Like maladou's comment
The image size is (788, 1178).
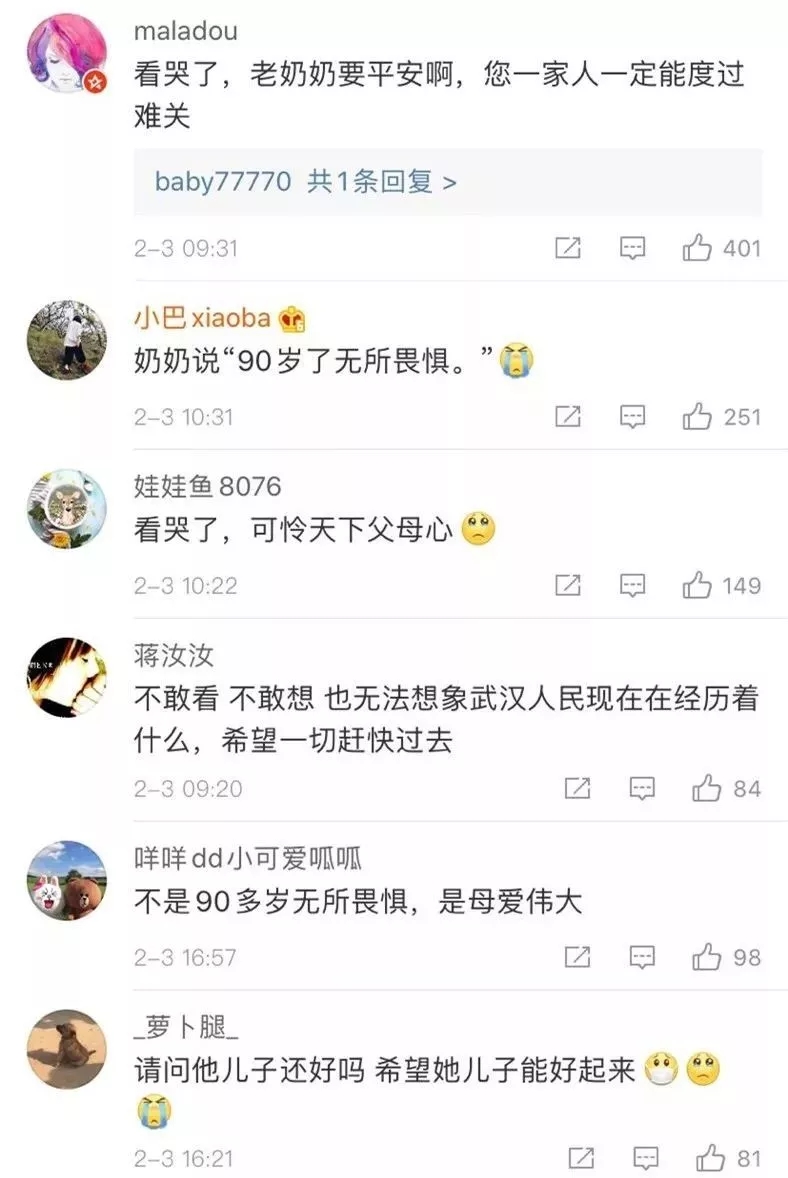point(697,248)
